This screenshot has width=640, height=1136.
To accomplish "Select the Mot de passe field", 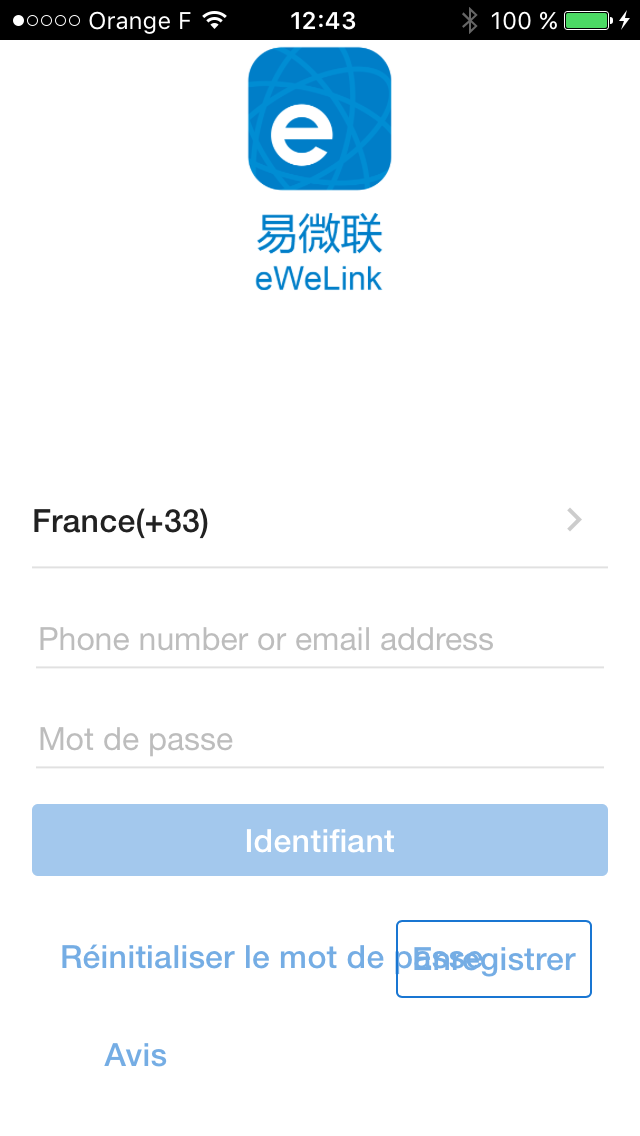I will [319, 739].
